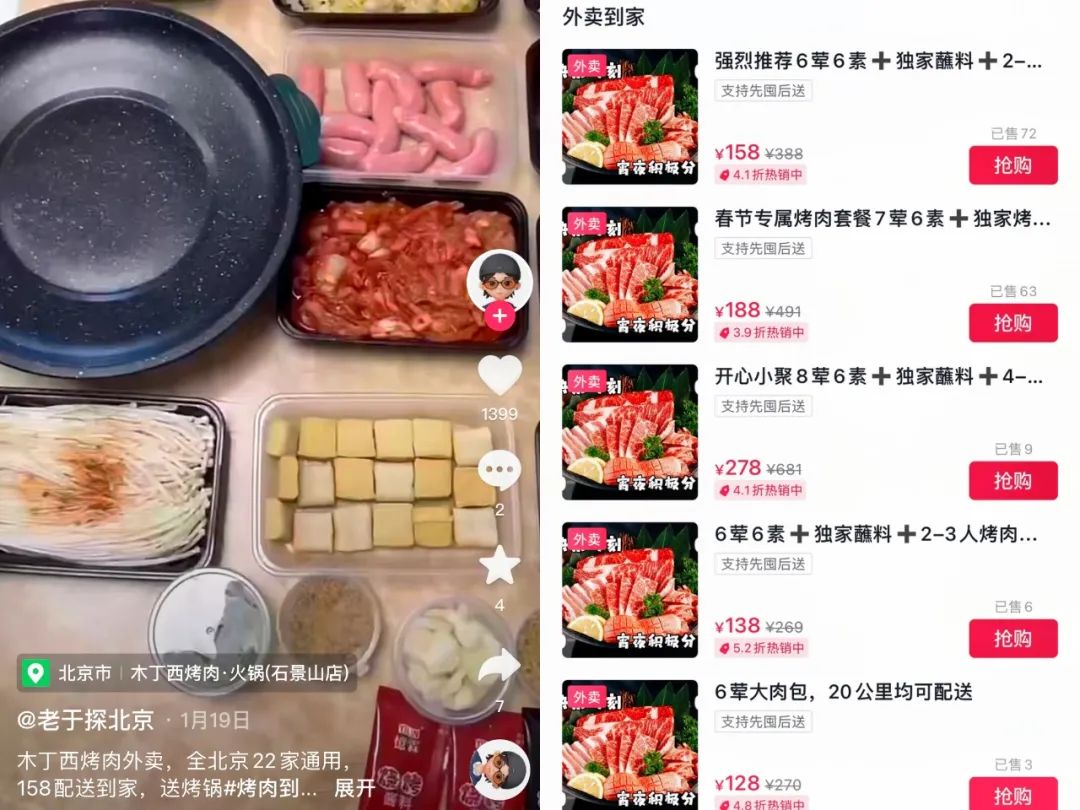Tap 抢购 for the ¥138 set

point(1012,639)
